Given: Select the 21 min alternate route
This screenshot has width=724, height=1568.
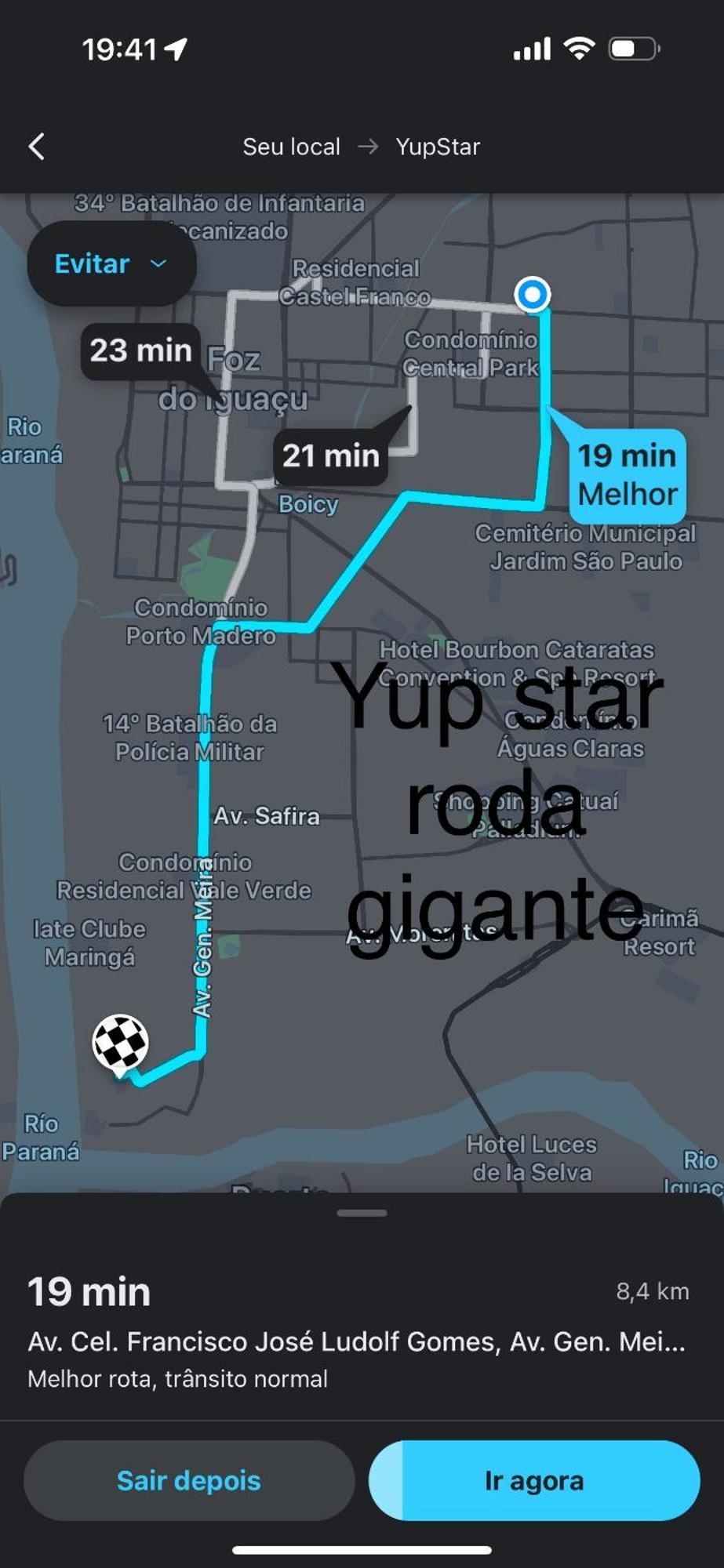Looking at the screenshot, I should pyautogui.click(x=330, y=456).
